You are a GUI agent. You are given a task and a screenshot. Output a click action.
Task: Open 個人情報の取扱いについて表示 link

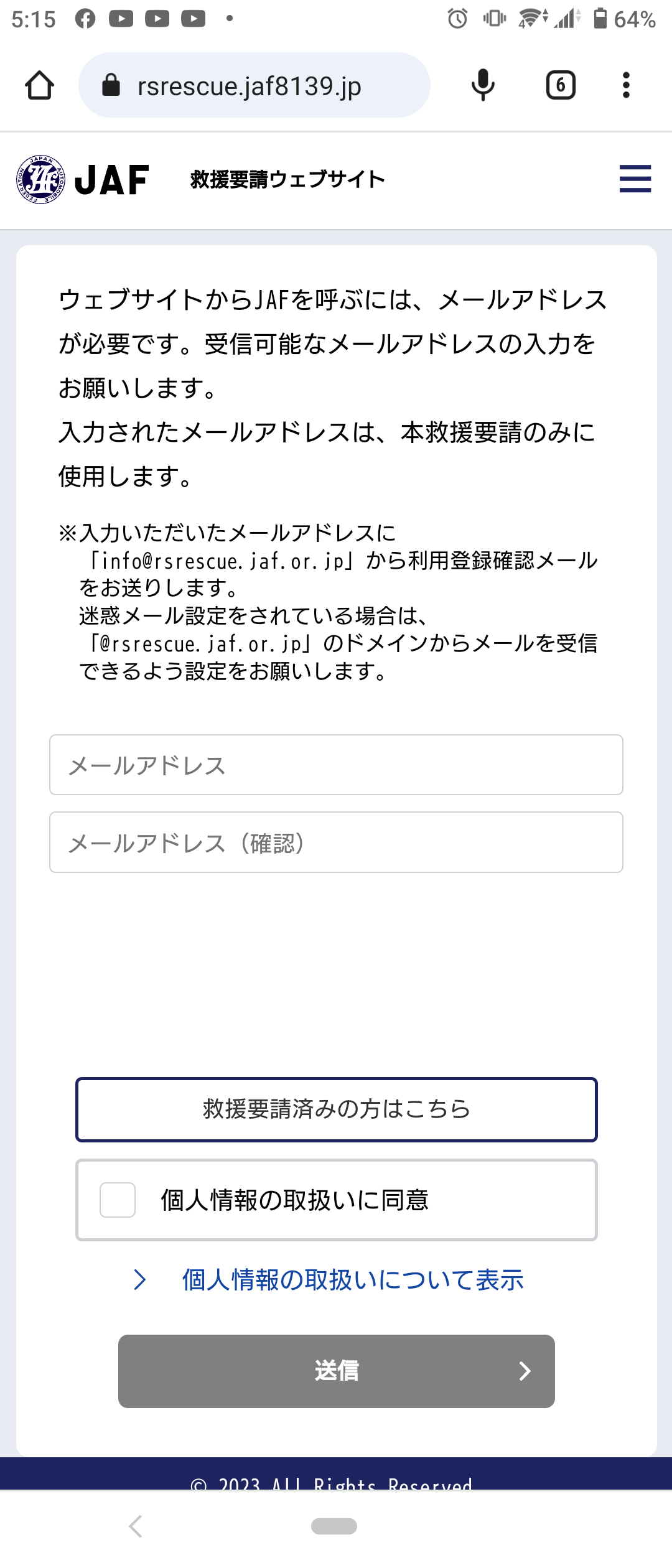[x=352, y=1280]
